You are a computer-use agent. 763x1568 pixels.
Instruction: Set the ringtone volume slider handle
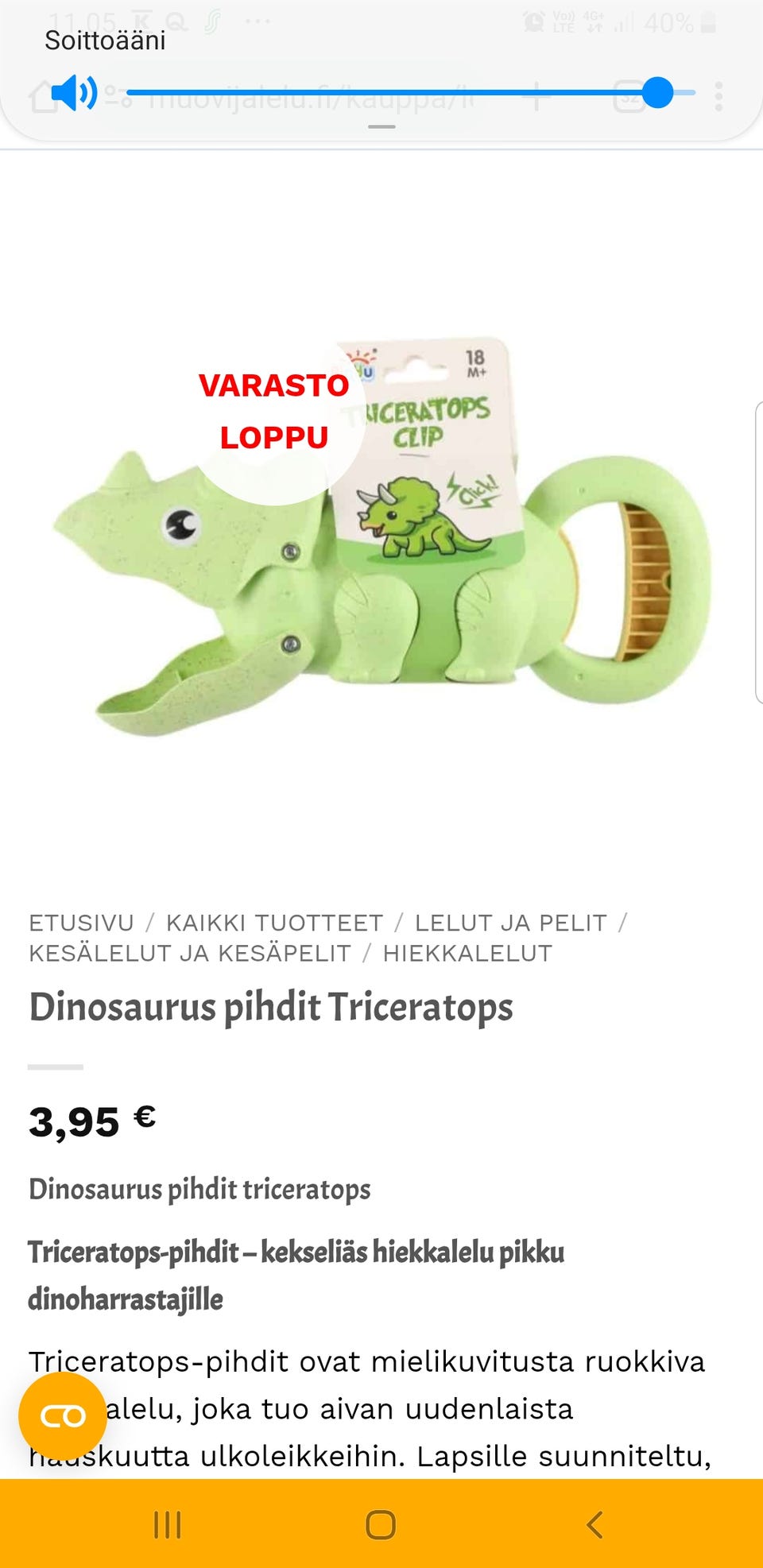click(658, 92)
